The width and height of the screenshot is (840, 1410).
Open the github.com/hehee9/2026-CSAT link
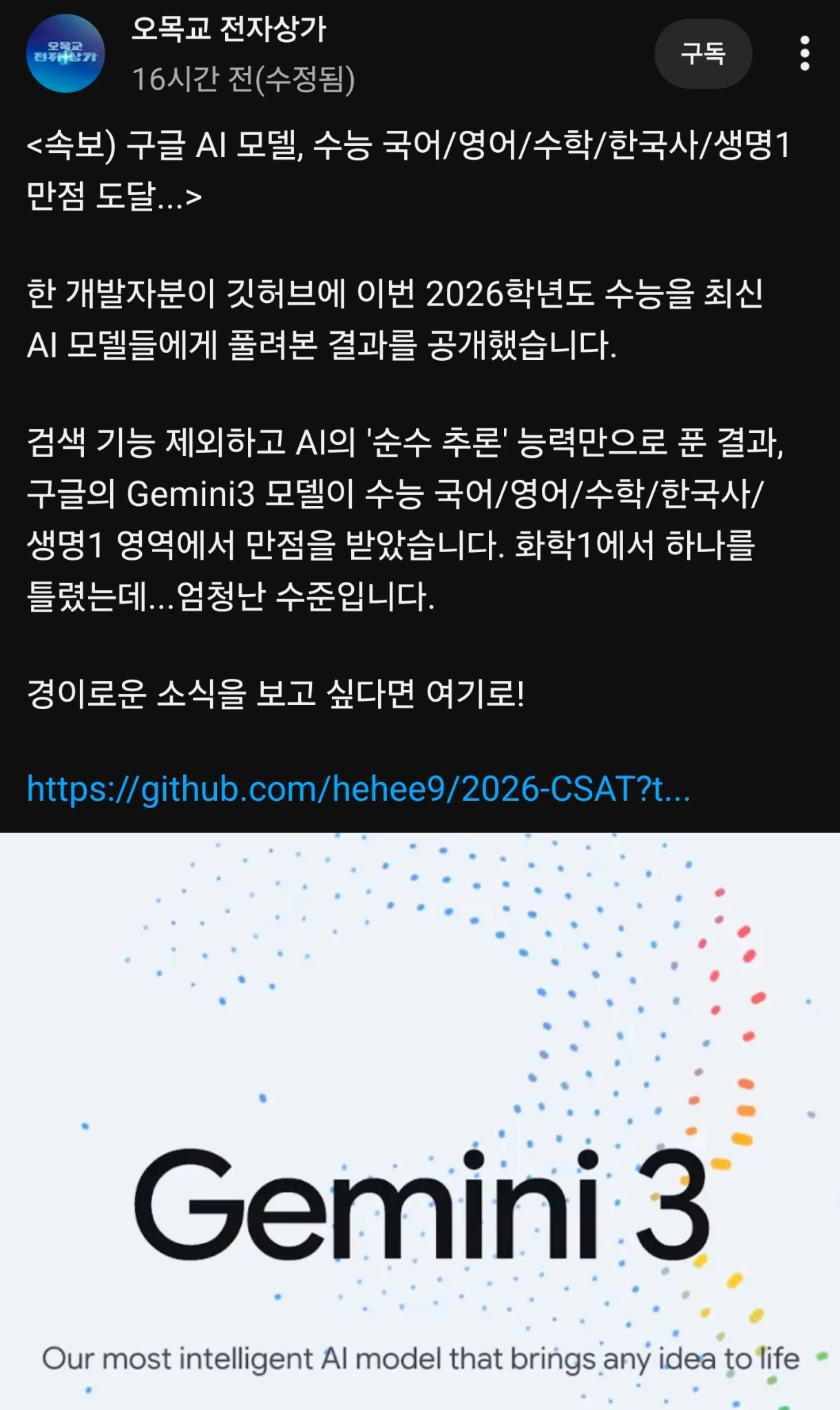[358, 789]
